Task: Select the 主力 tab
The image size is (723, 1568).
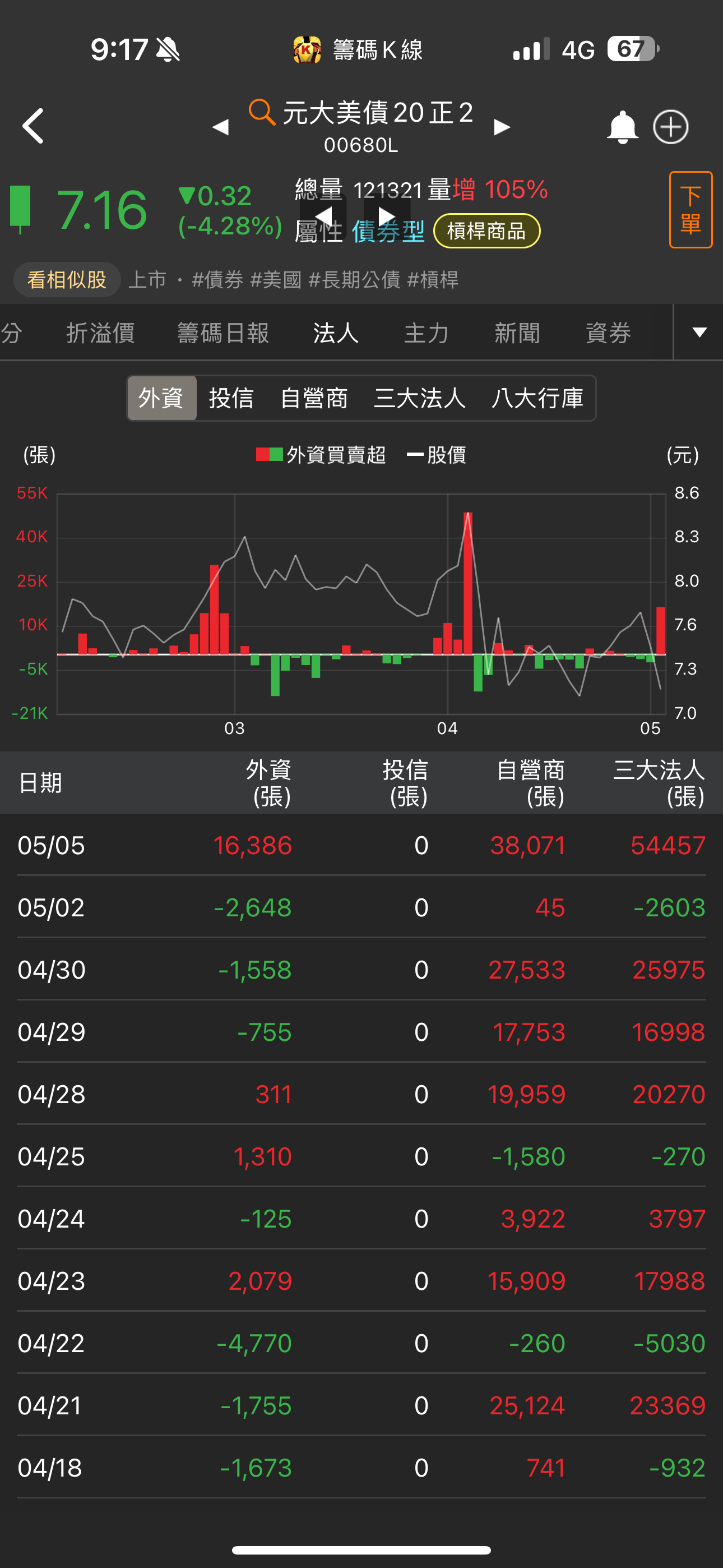Action: [426, 333]
